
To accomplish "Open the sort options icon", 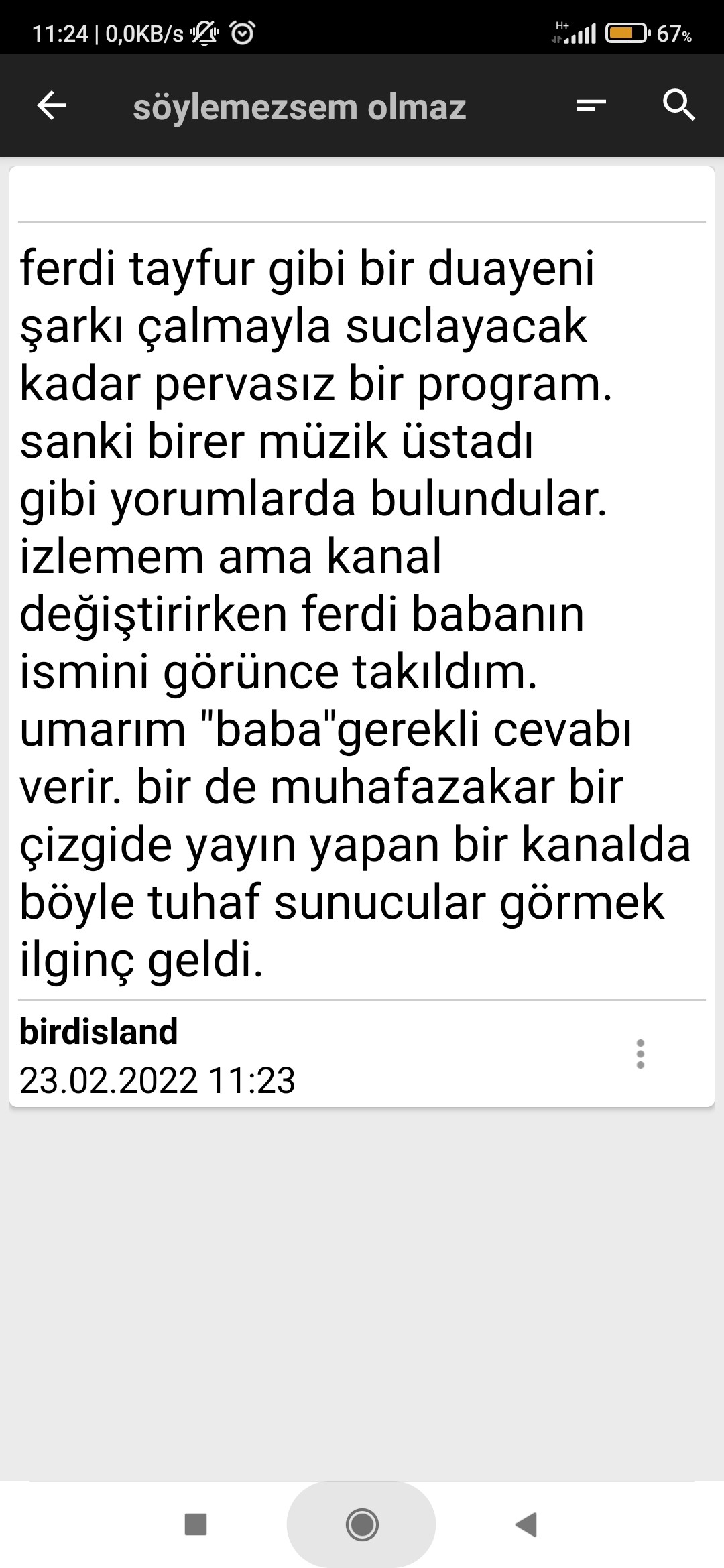I will click(591, 106).
